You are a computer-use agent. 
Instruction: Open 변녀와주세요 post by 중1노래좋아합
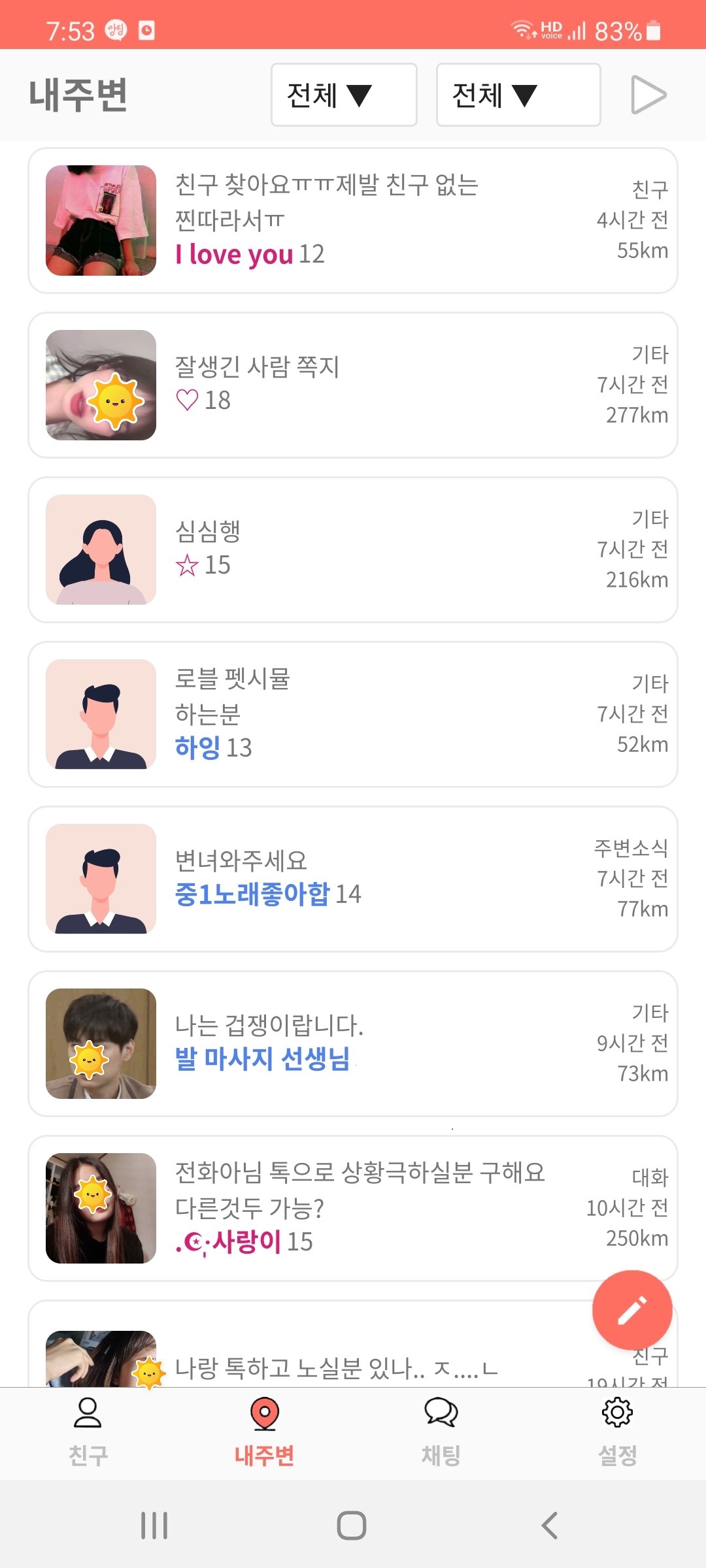(353, 879)
